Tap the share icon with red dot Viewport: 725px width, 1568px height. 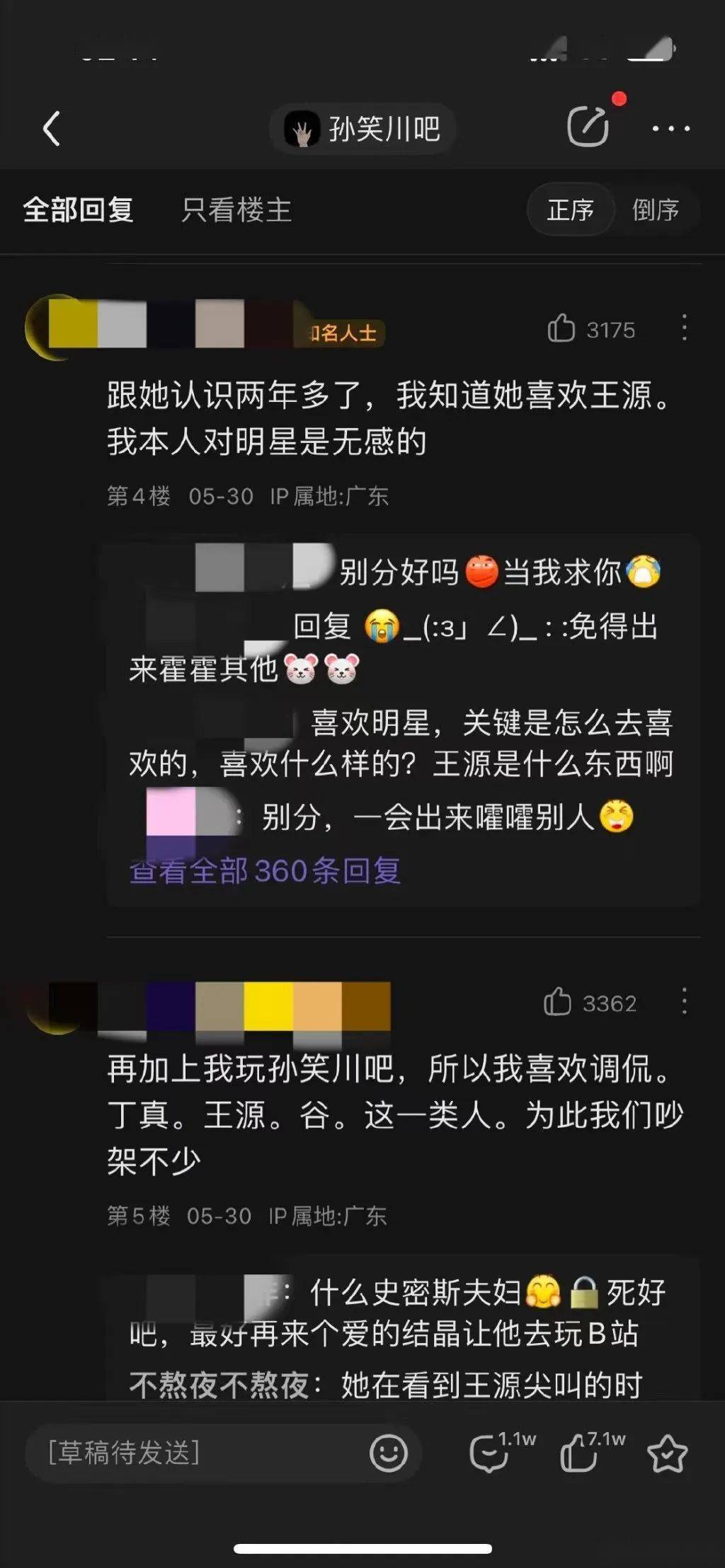click(588, 127)
